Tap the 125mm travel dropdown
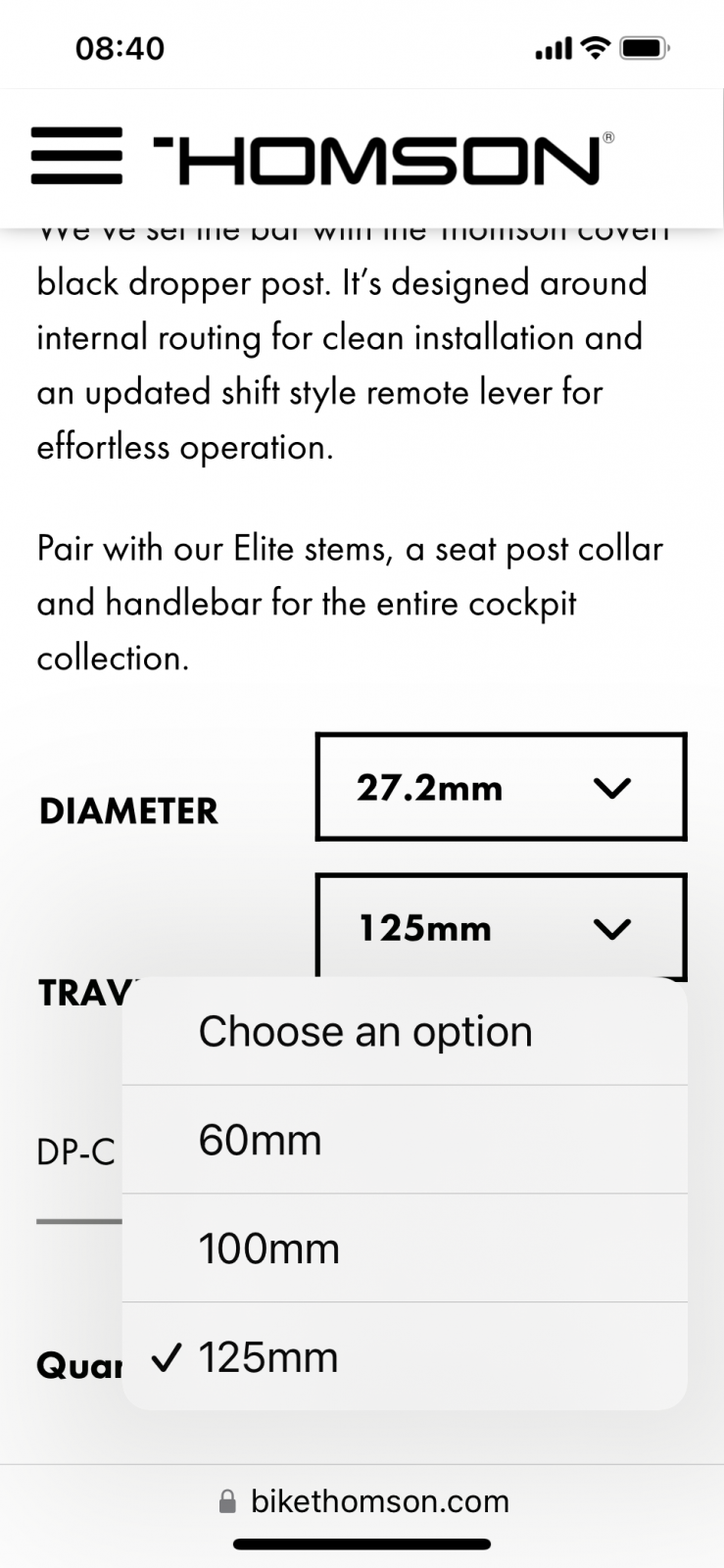Screen dimensions: 724x1568 click(x=501, y=926)
